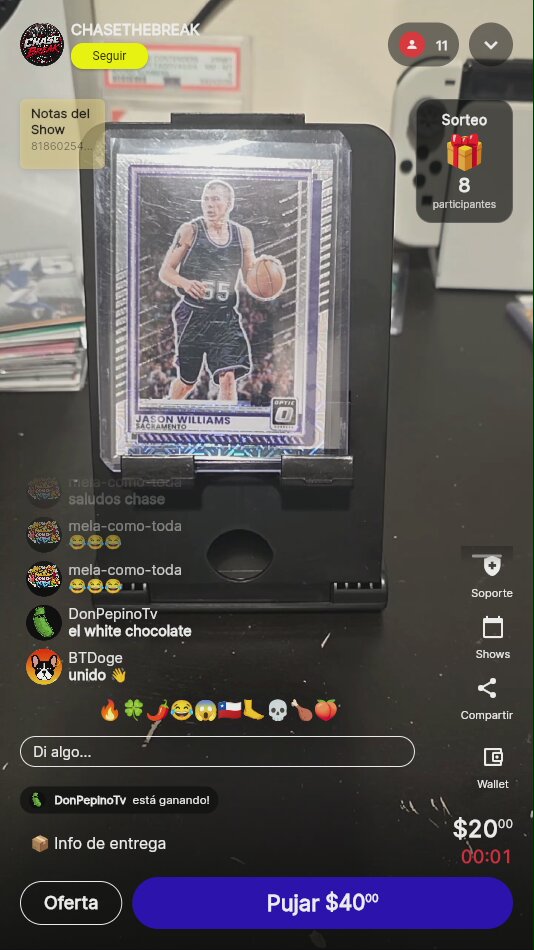Viewport: 534px width, 950px height.
Task: Bid $40 with the Pujar button
Action: point(322,903)
